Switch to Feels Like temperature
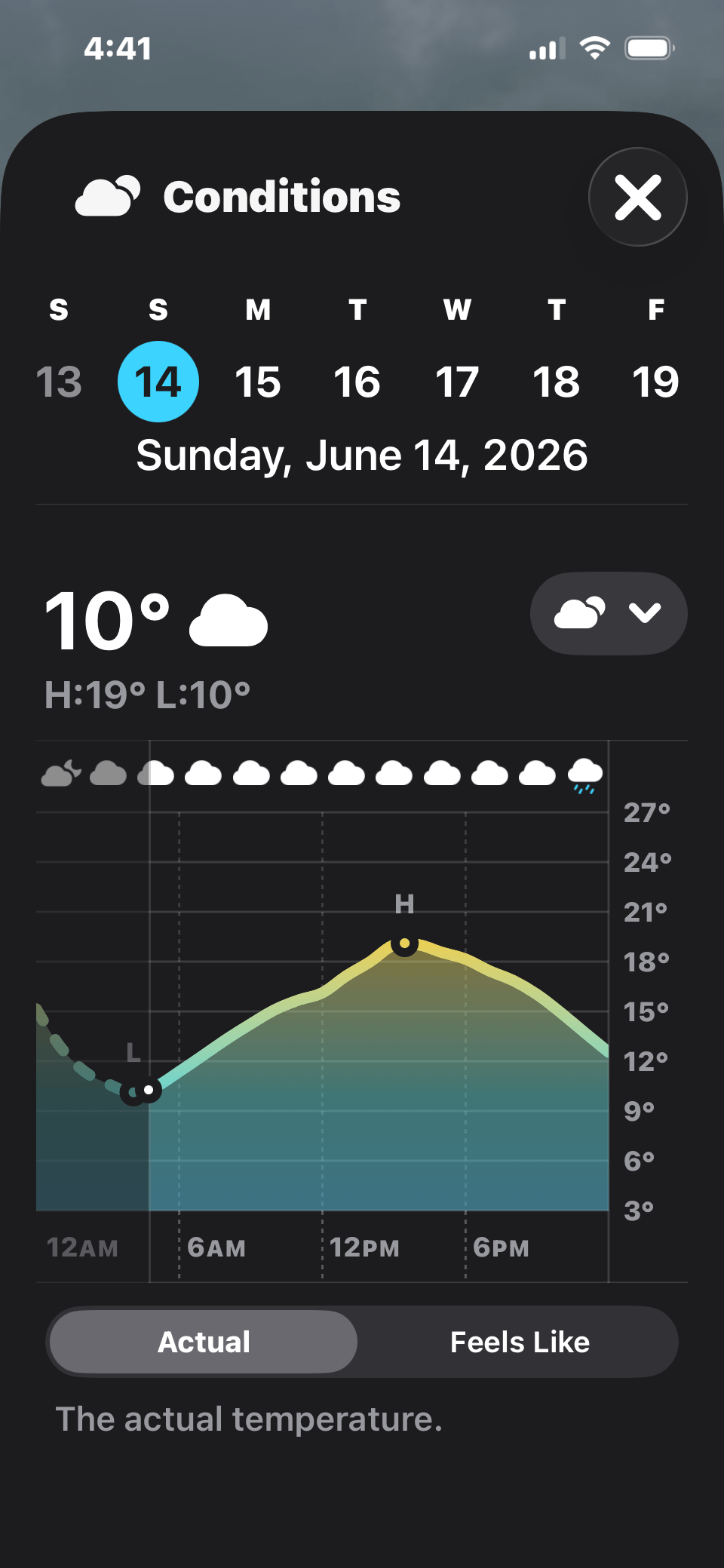This screenshot has height=1568, width=724. click(520, 1342)
